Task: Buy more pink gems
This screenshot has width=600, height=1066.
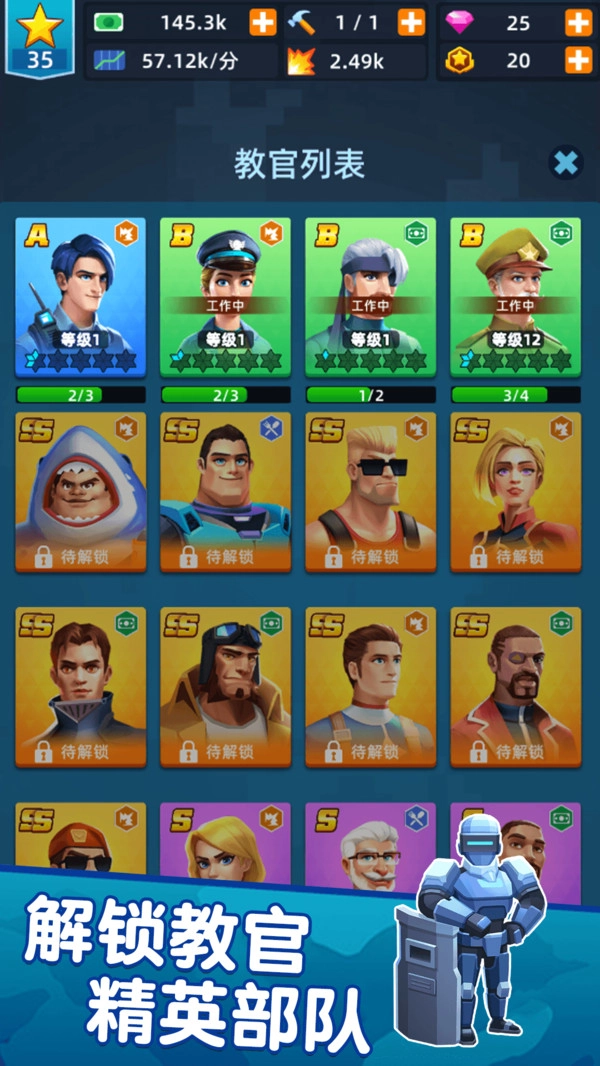Action: pyautogui.click(x=578, y=23)
